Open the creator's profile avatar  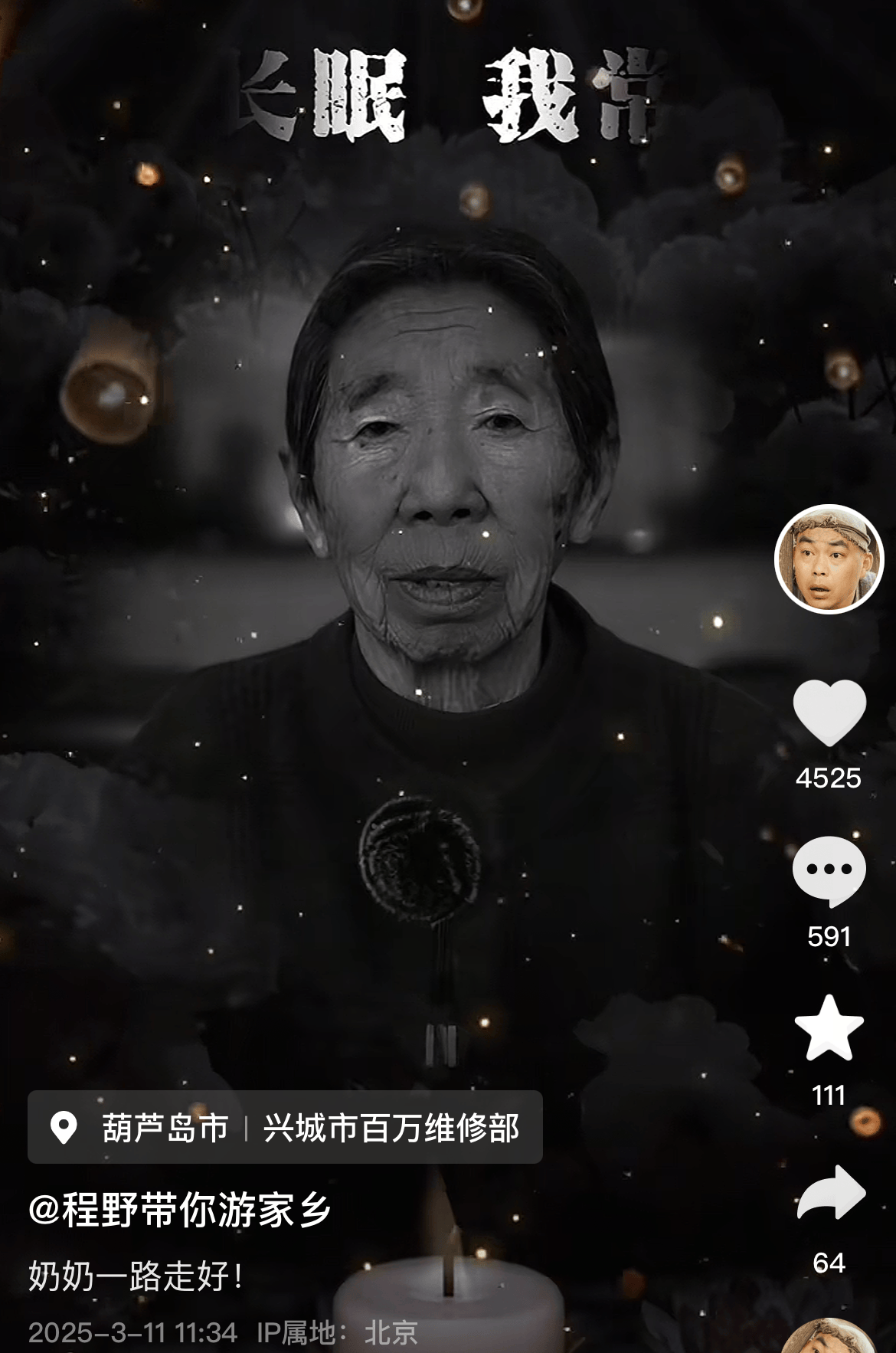(829, 559)
